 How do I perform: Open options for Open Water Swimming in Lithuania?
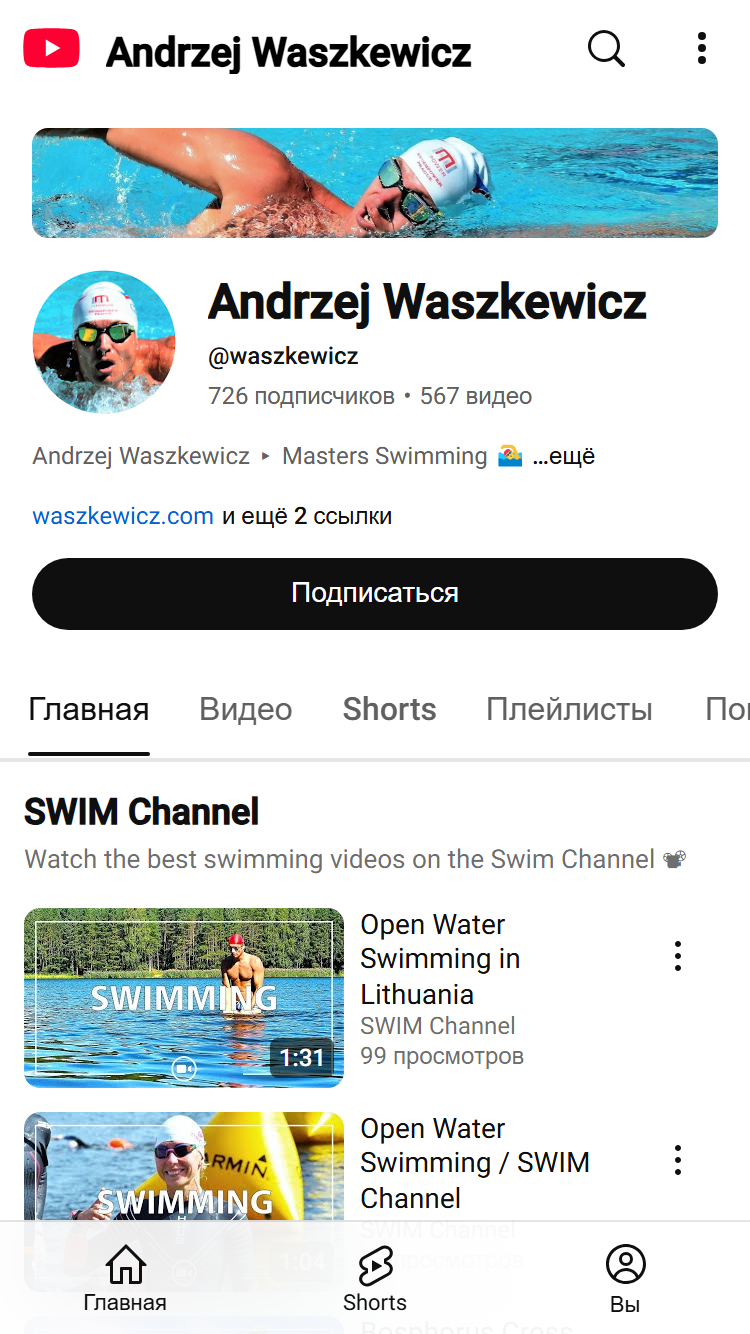click(x=678, y=956)
